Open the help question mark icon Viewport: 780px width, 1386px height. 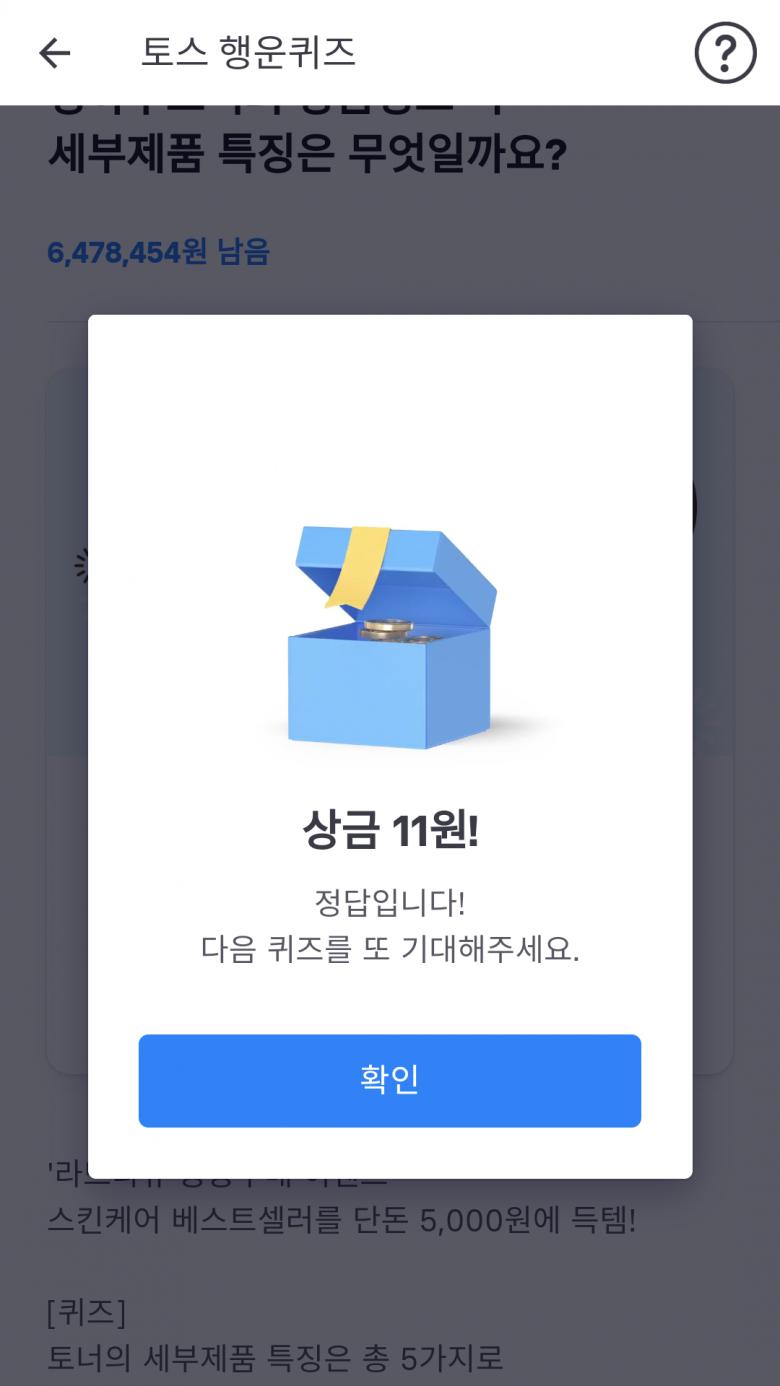[725, 53]
